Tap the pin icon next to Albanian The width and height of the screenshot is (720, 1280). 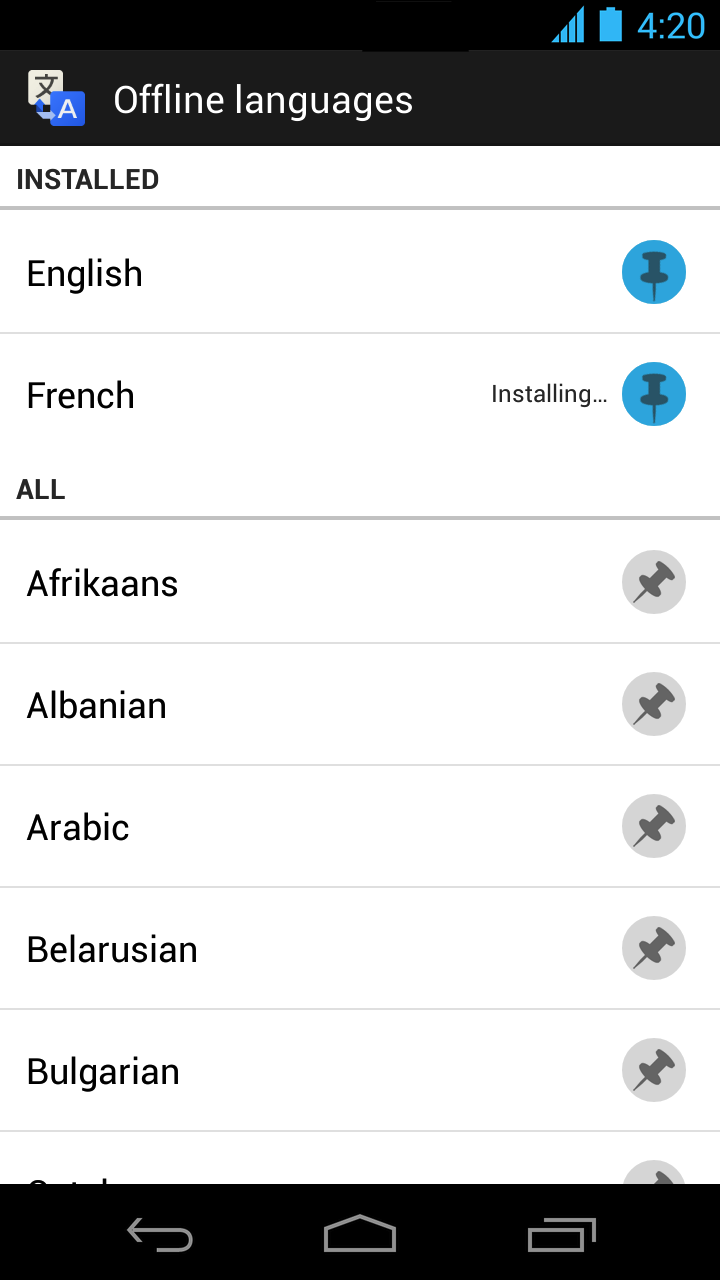click(x=653, y=704)
